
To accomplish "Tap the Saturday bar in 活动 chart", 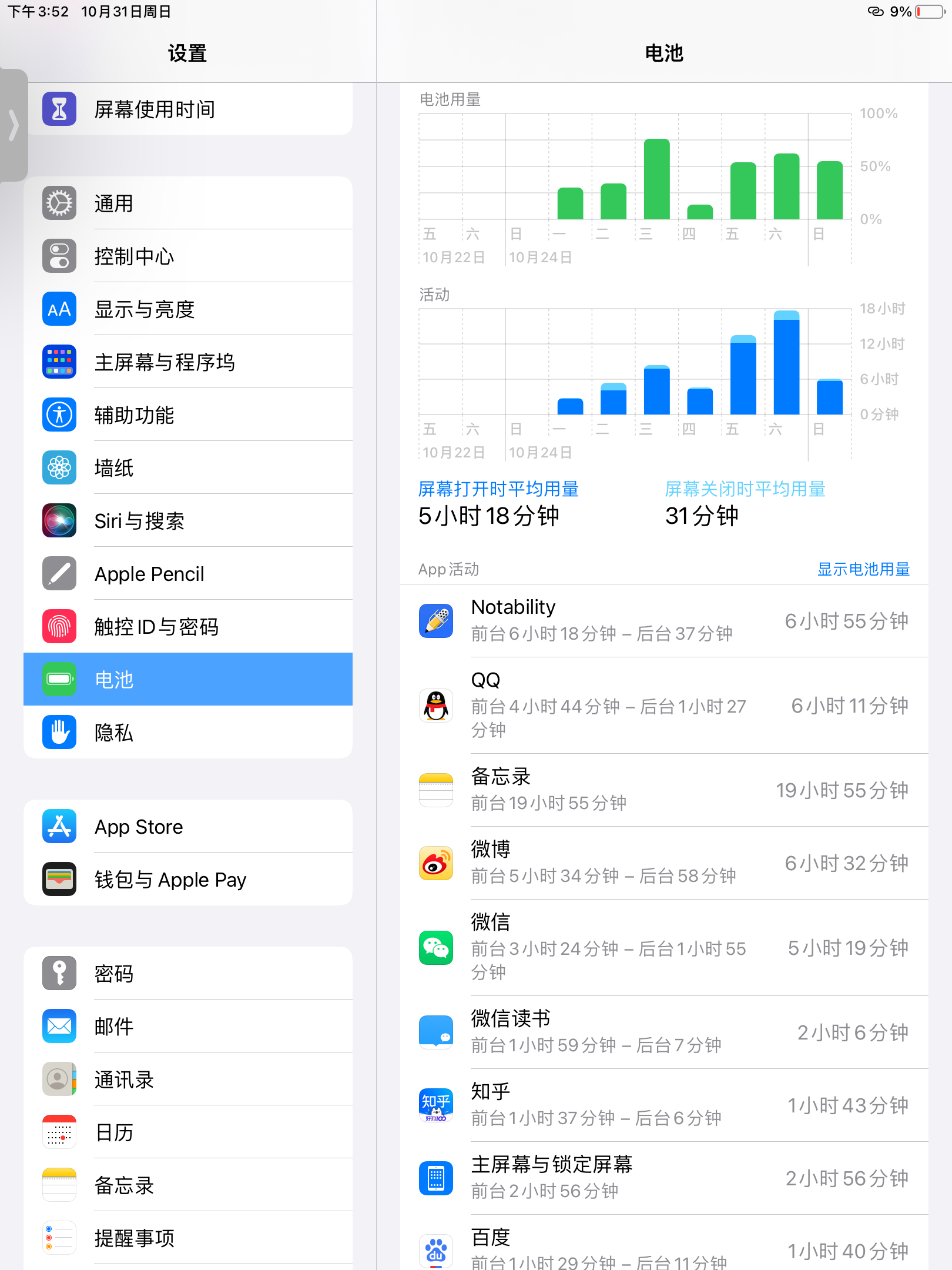I will [786, 363].
